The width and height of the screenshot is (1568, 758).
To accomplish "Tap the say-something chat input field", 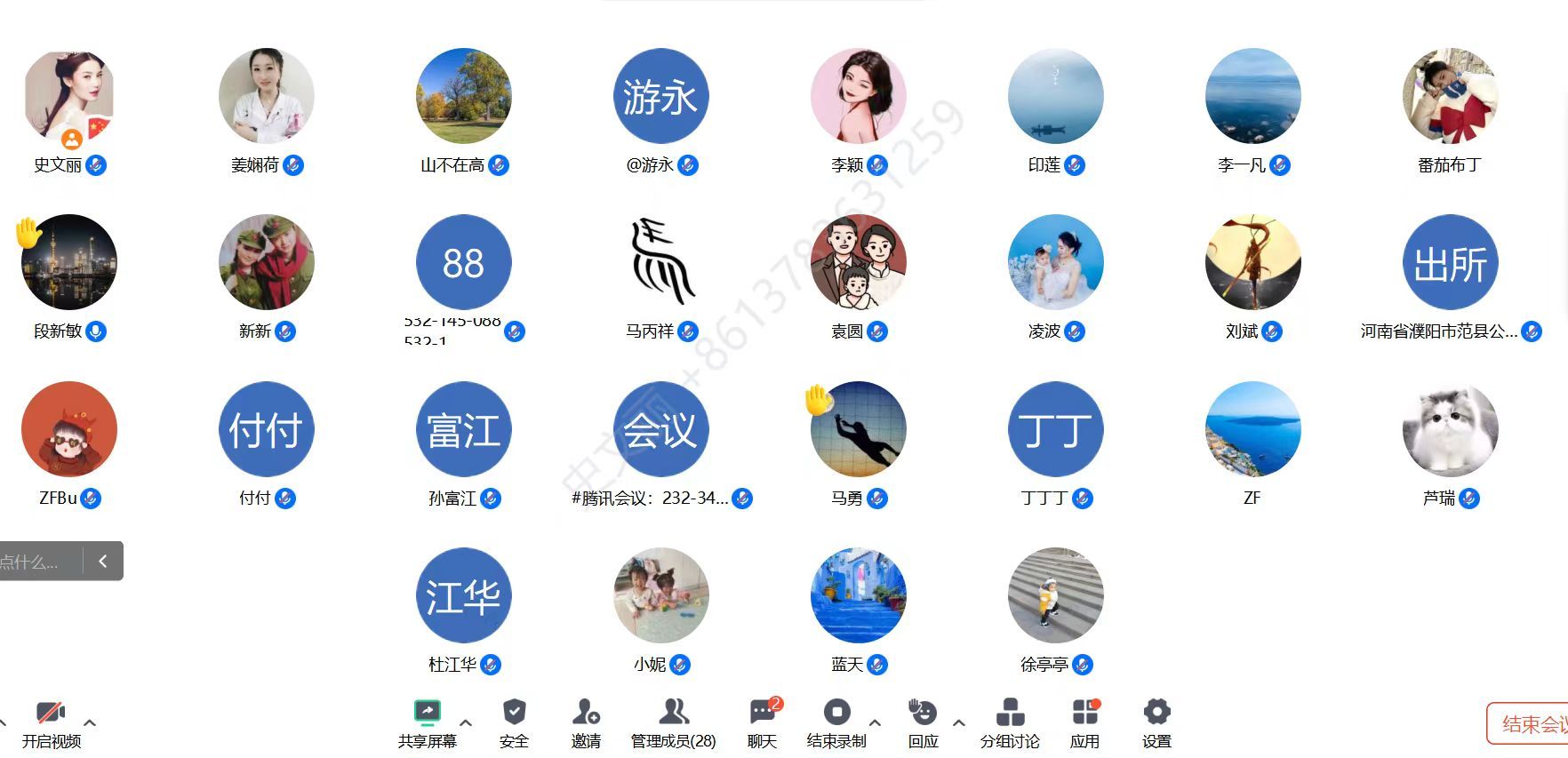I will 36,562.
